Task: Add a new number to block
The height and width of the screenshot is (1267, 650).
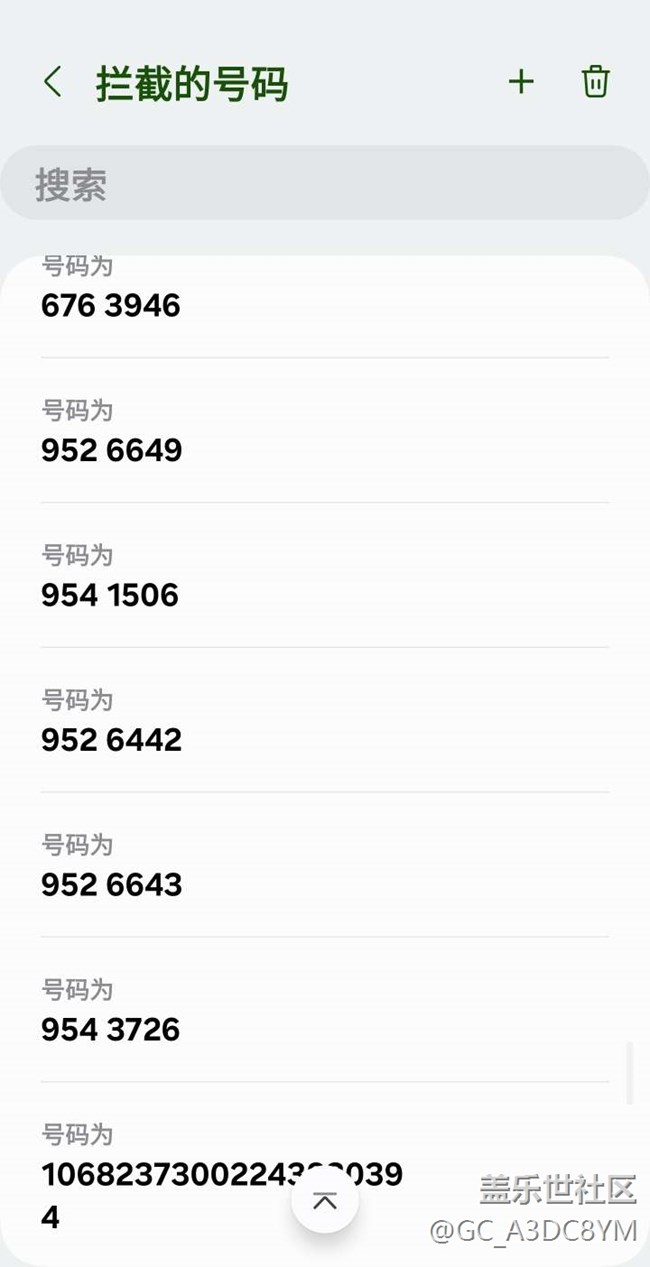Action: [x=521, y=82]
